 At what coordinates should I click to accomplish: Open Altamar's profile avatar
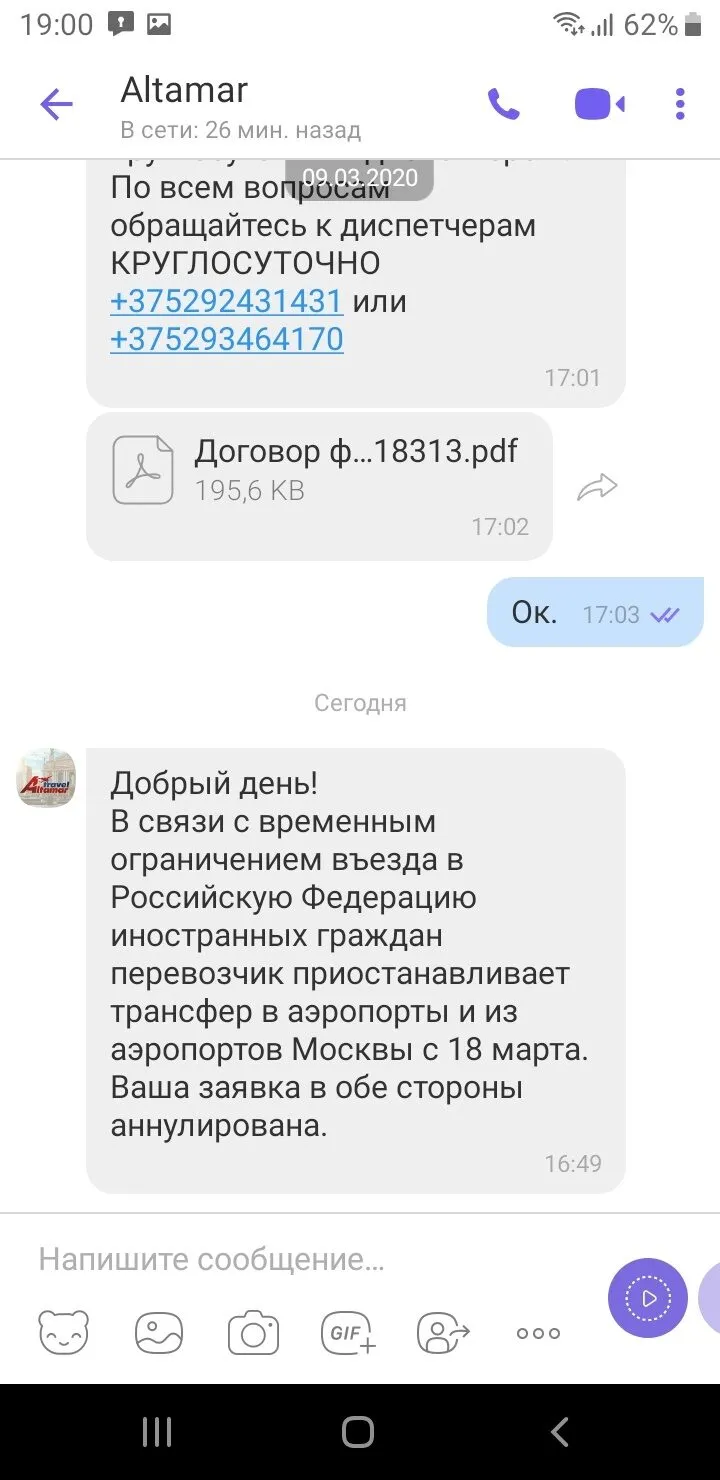click(46, 777)
